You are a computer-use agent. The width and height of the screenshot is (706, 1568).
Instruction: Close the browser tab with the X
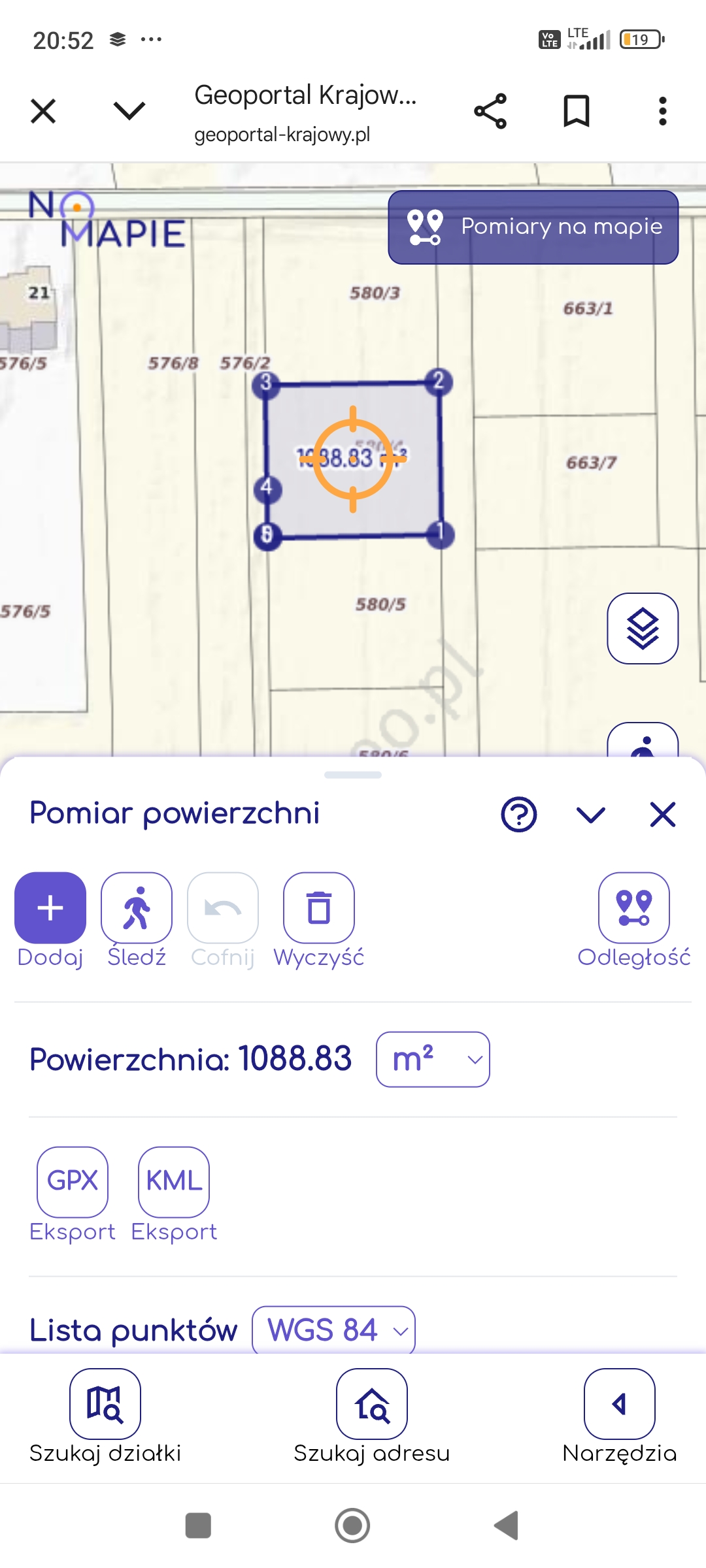pos(43,111)
